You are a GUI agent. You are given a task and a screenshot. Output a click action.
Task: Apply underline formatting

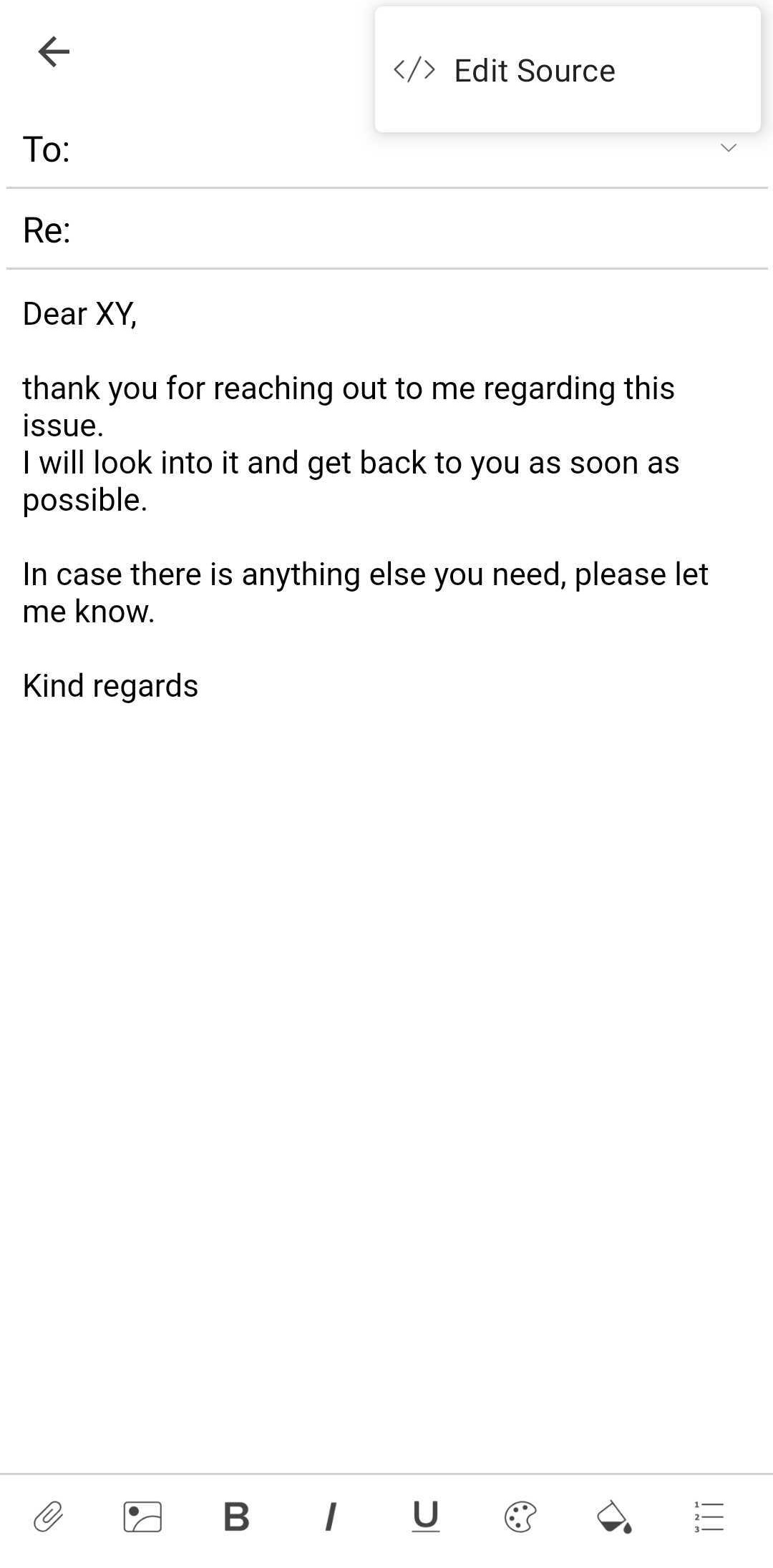[425, 1516]
